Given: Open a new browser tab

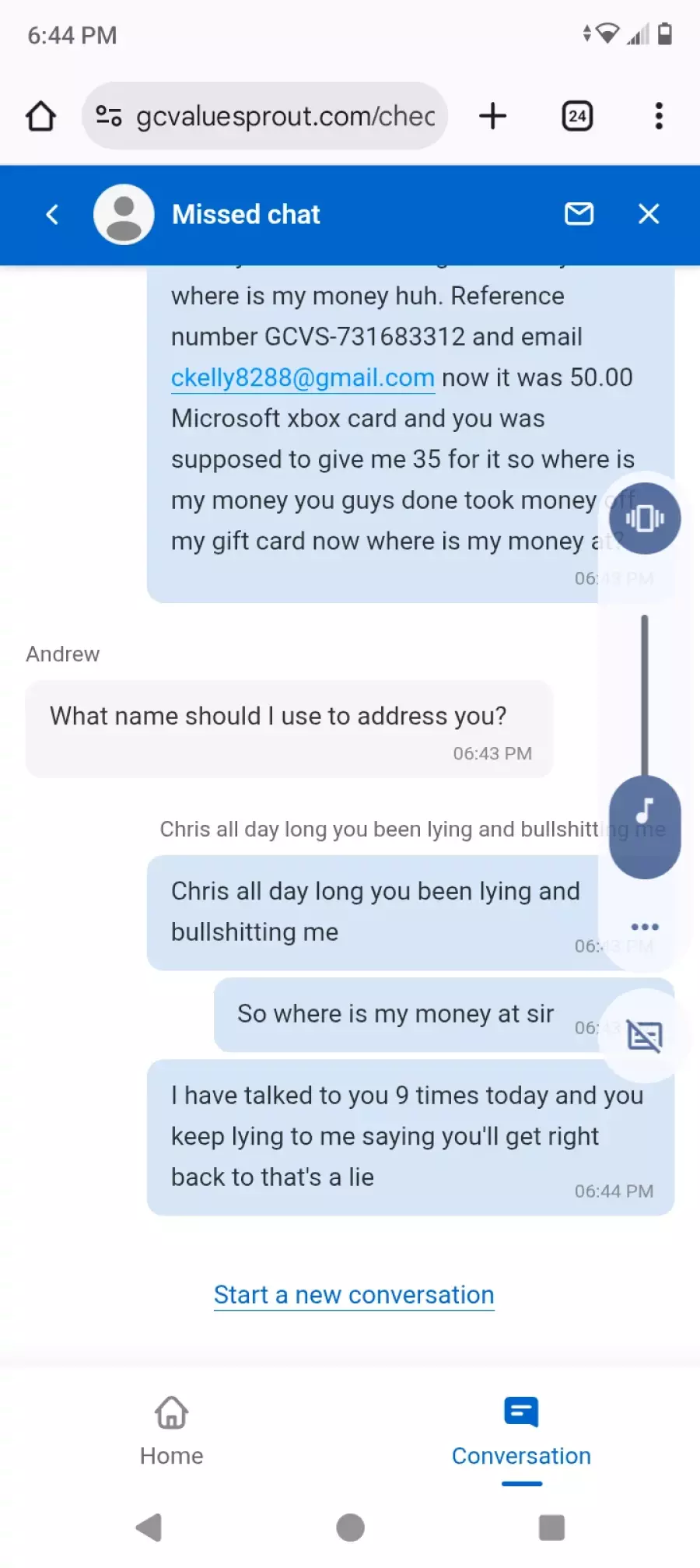Looking at the screenshot, I should [492, 117].
